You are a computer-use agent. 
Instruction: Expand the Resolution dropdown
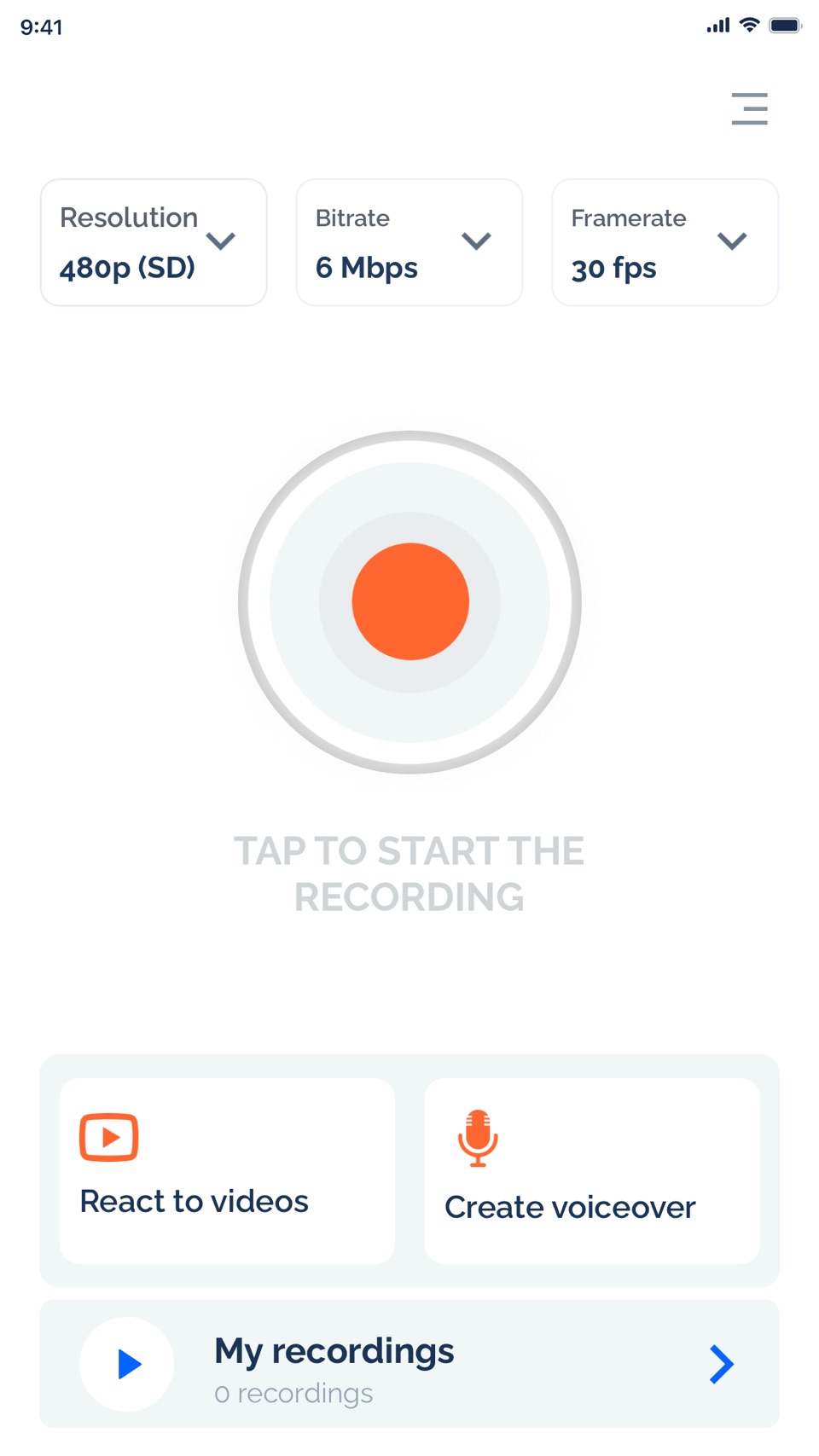pyautogui.click(x=154, y=242)
